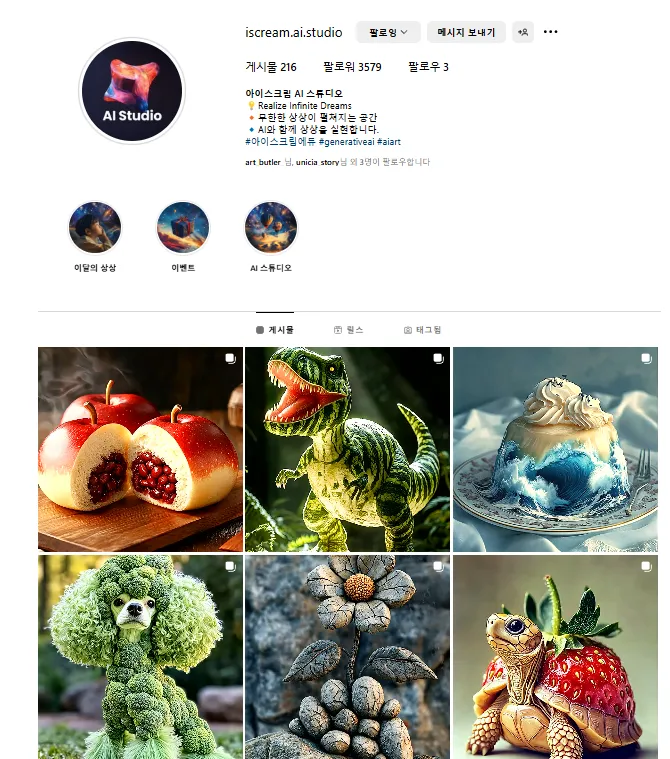Open the apple bun post
The height and width of the screenshot is (759, 670).
[140, 450]
